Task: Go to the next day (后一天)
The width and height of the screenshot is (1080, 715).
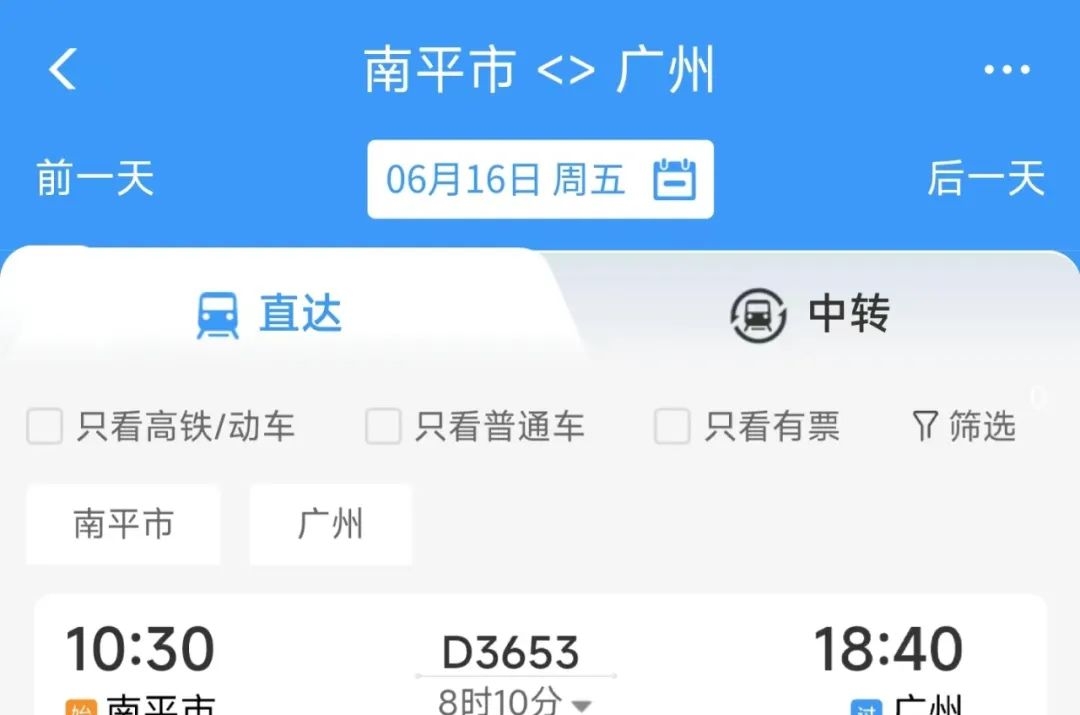Action: coord(985,180)
